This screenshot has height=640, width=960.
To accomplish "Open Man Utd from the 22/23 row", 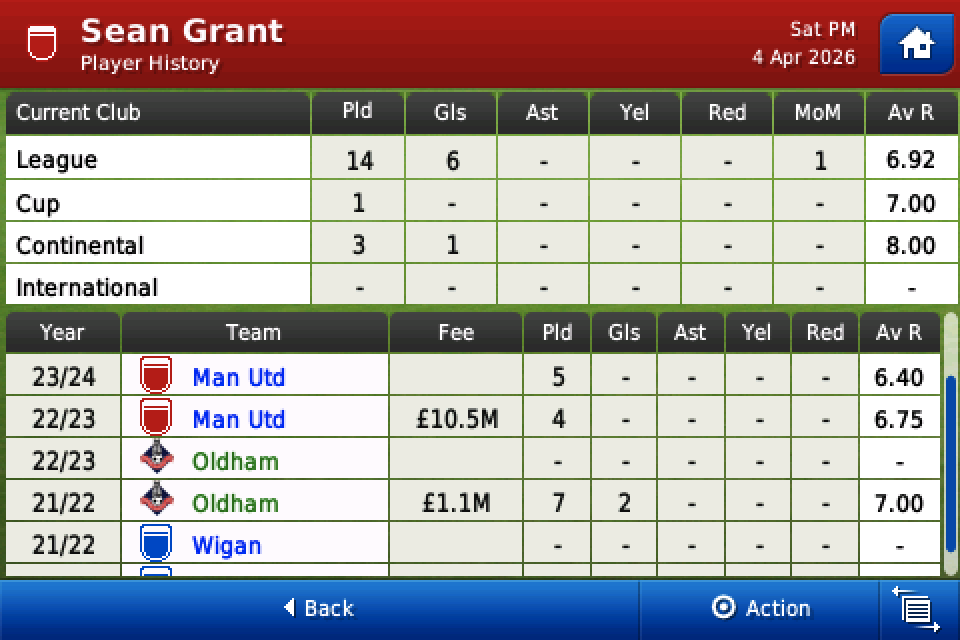I will click(238, 419).
